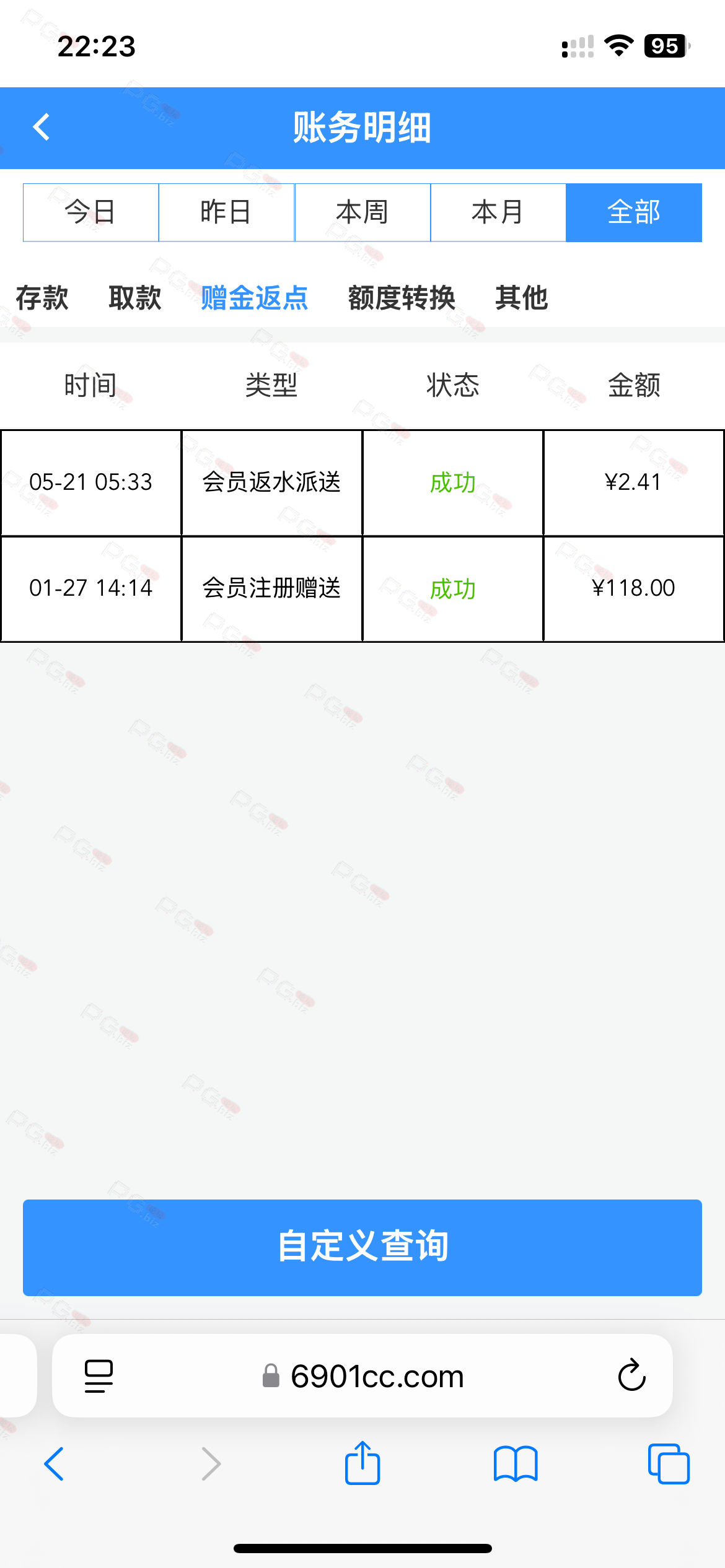Tap the 全部 date filter
The image size is (725, 1568).
tap(634, 212)
